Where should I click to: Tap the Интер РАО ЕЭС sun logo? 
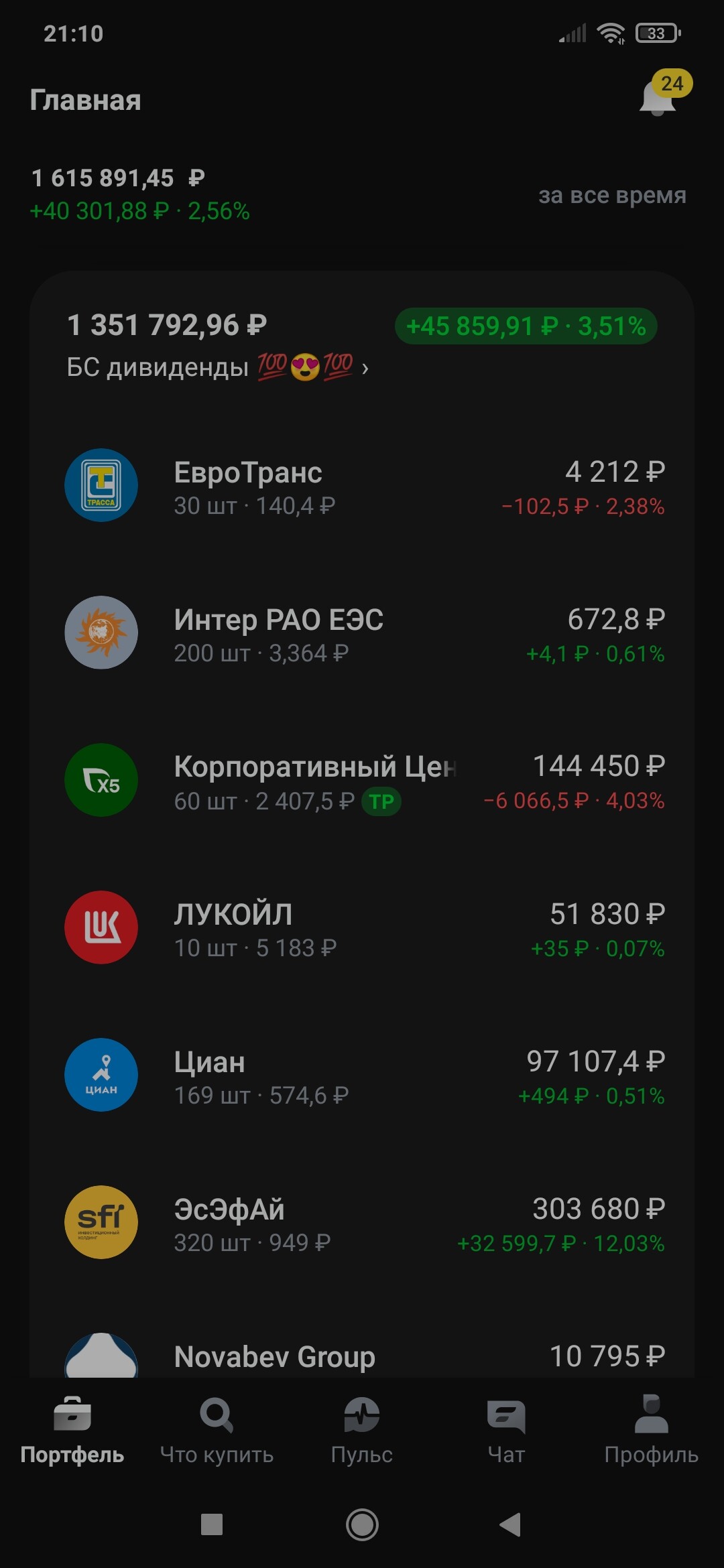click(101, 633)
